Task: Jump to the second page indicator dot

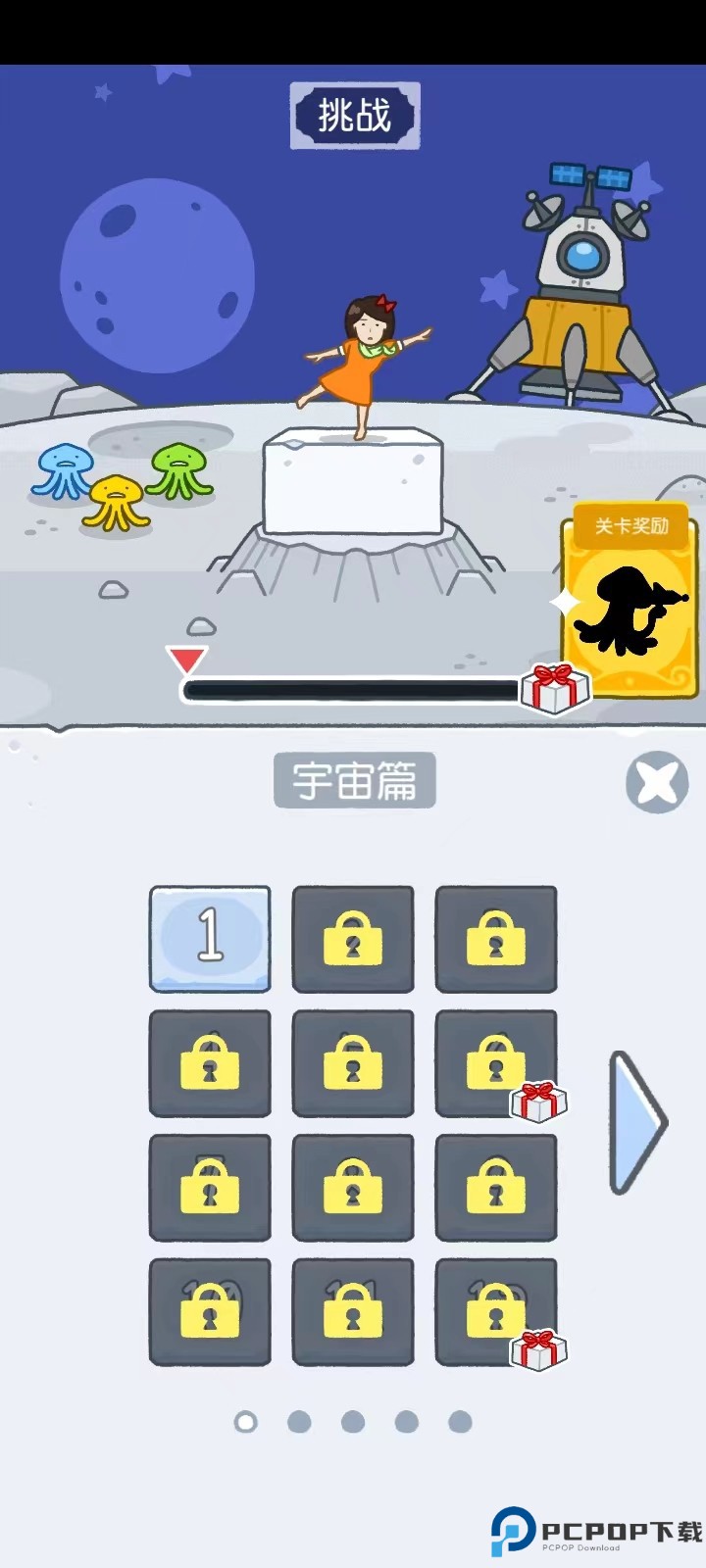Action: pyautogui.click(x=299, y=1422)
